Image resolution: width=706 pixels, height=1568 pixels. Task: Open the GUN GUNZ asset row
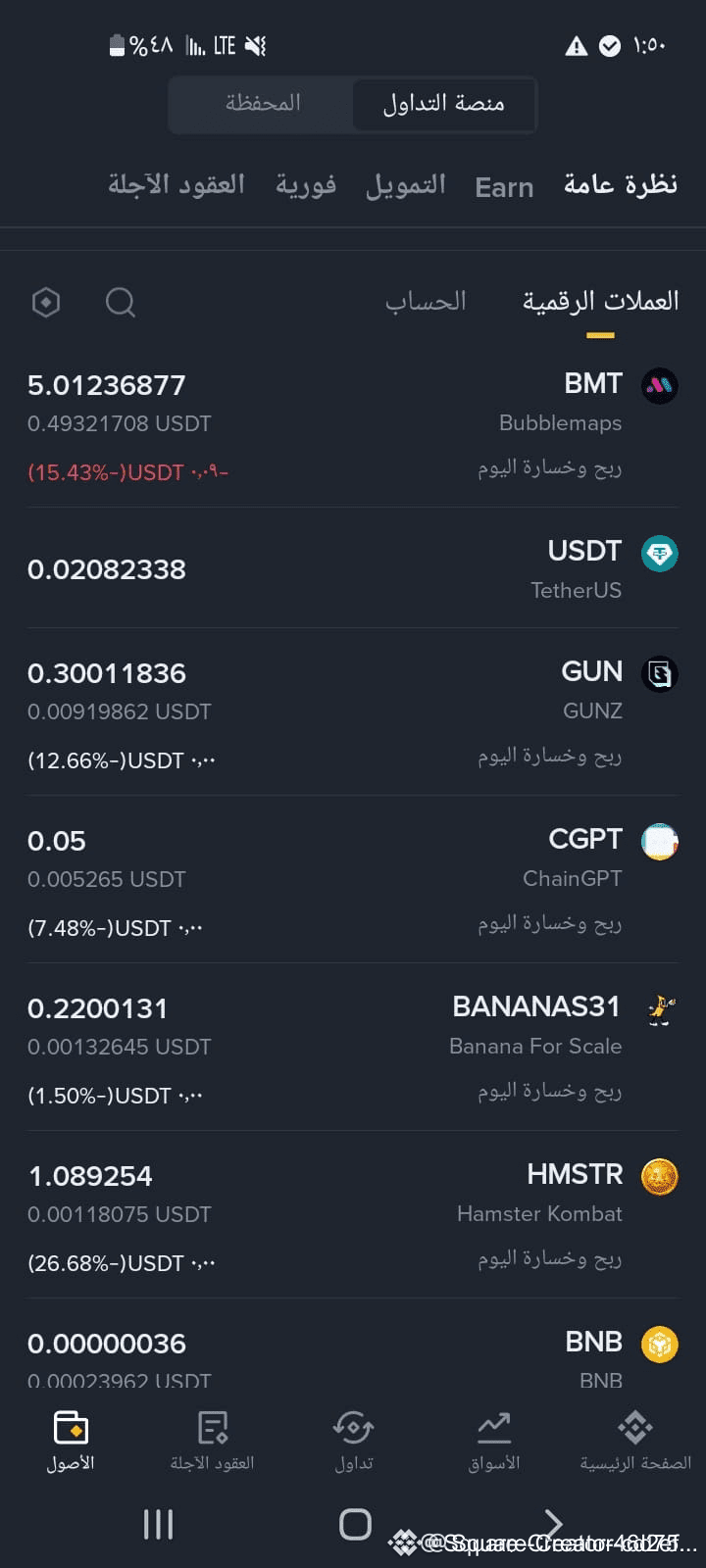353,713
